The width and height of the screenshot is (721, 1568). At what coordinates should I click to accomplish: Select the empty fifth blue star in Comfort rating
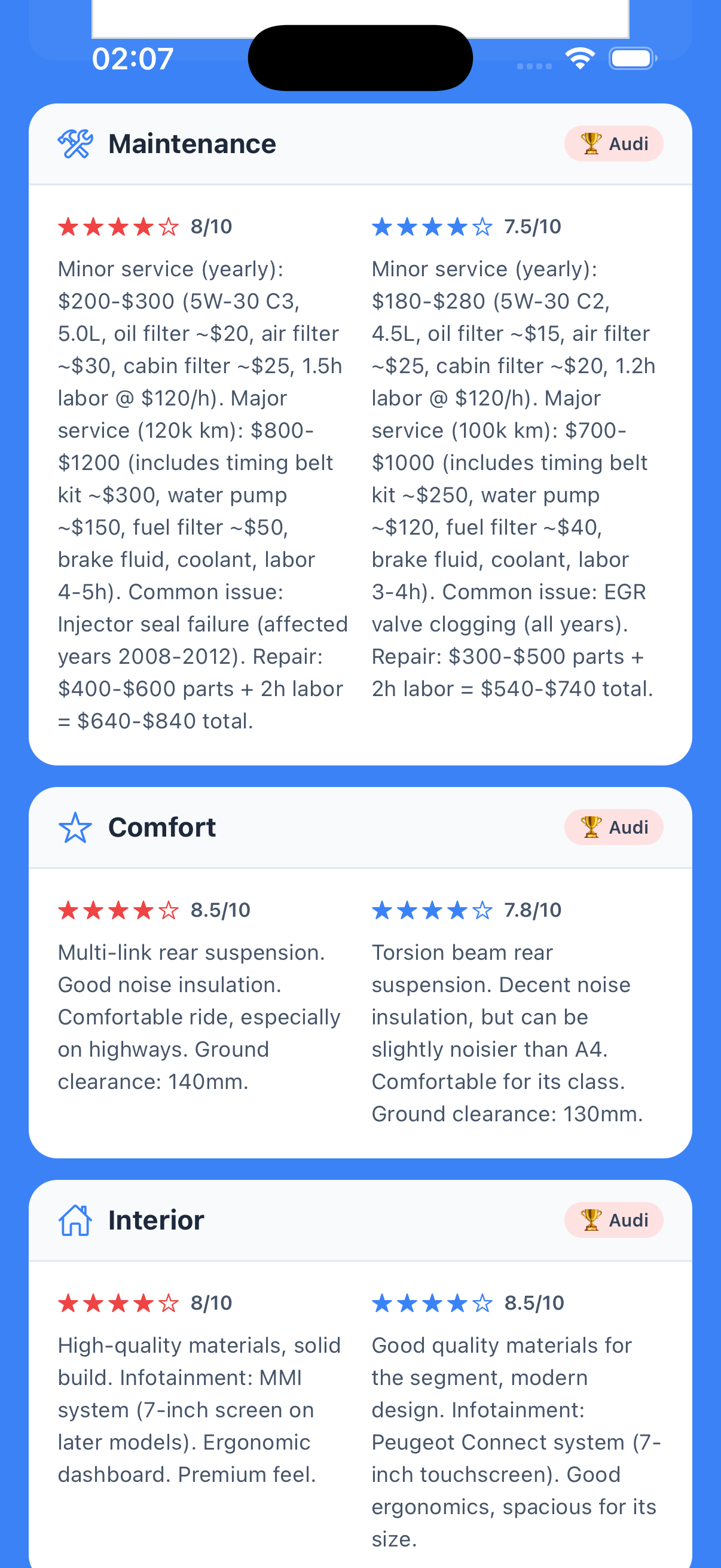point(482,910)
